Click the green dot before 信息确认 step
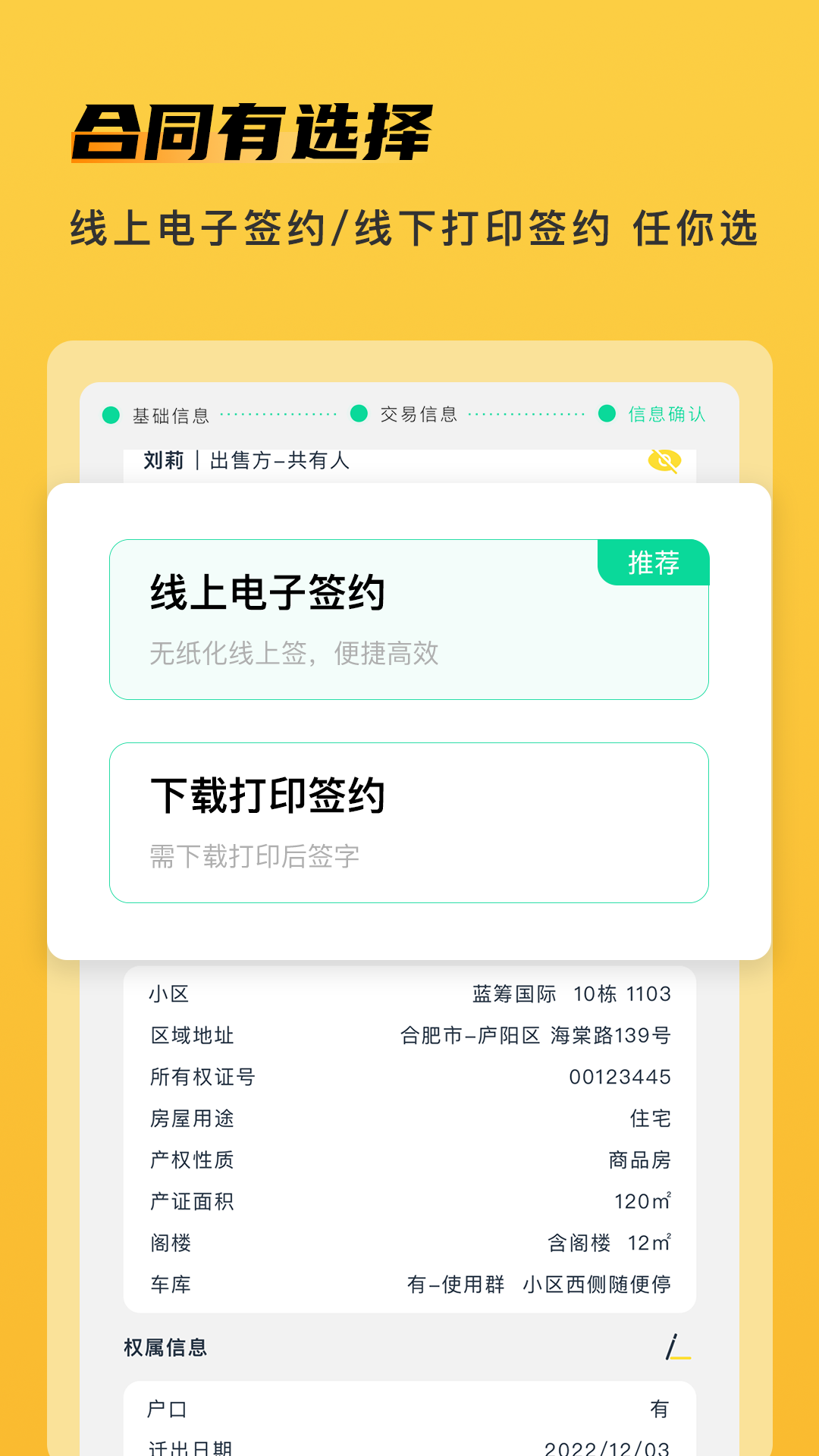The height and width of the screenshot is (1456, 819). (605, 416)
